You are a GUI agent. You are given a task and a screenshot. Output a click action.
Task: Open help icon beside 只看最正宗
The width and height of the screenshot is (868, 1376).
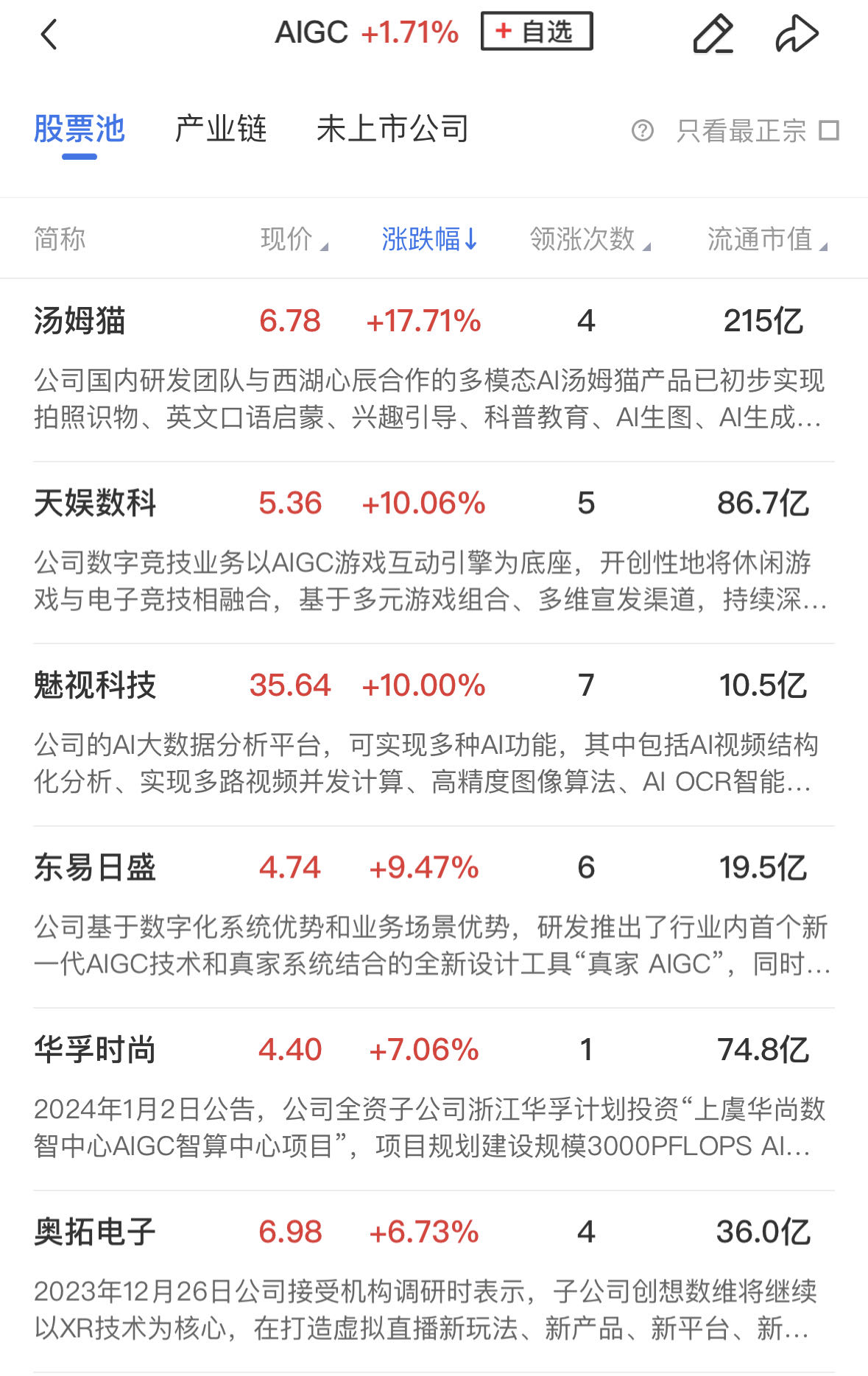tap(642, 131)
